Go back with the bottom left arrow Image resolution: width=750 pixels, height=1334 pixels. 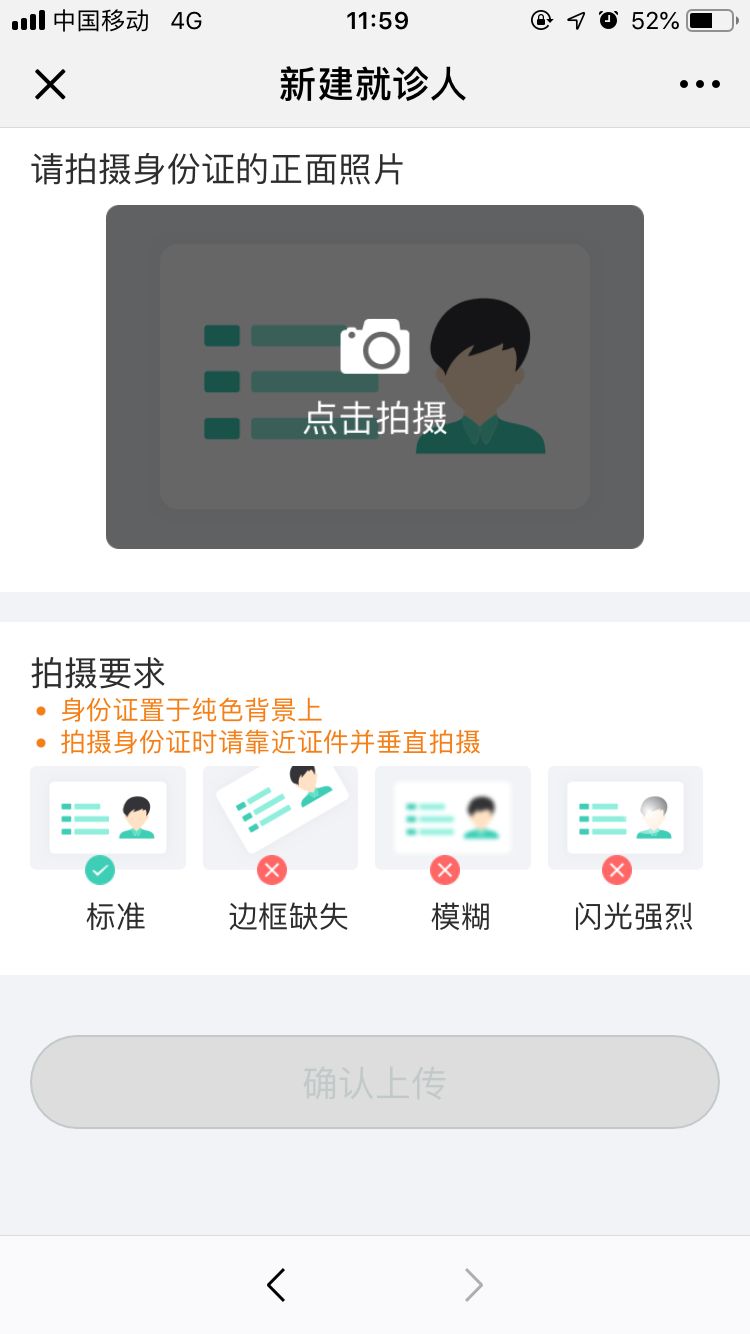click(x=277, y=1285)
